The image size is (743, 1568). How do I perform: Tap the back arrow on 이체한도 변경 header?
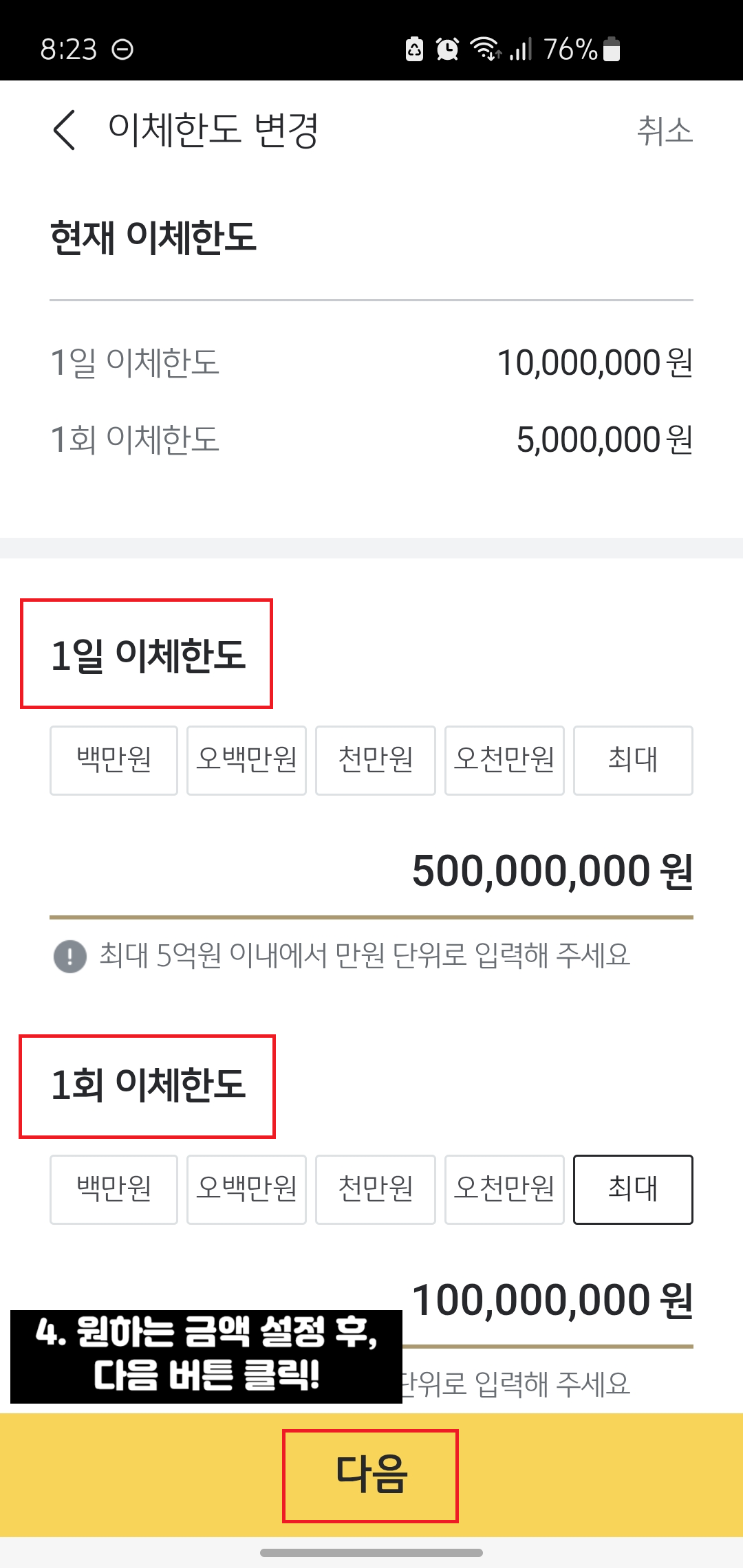(64, 131)
